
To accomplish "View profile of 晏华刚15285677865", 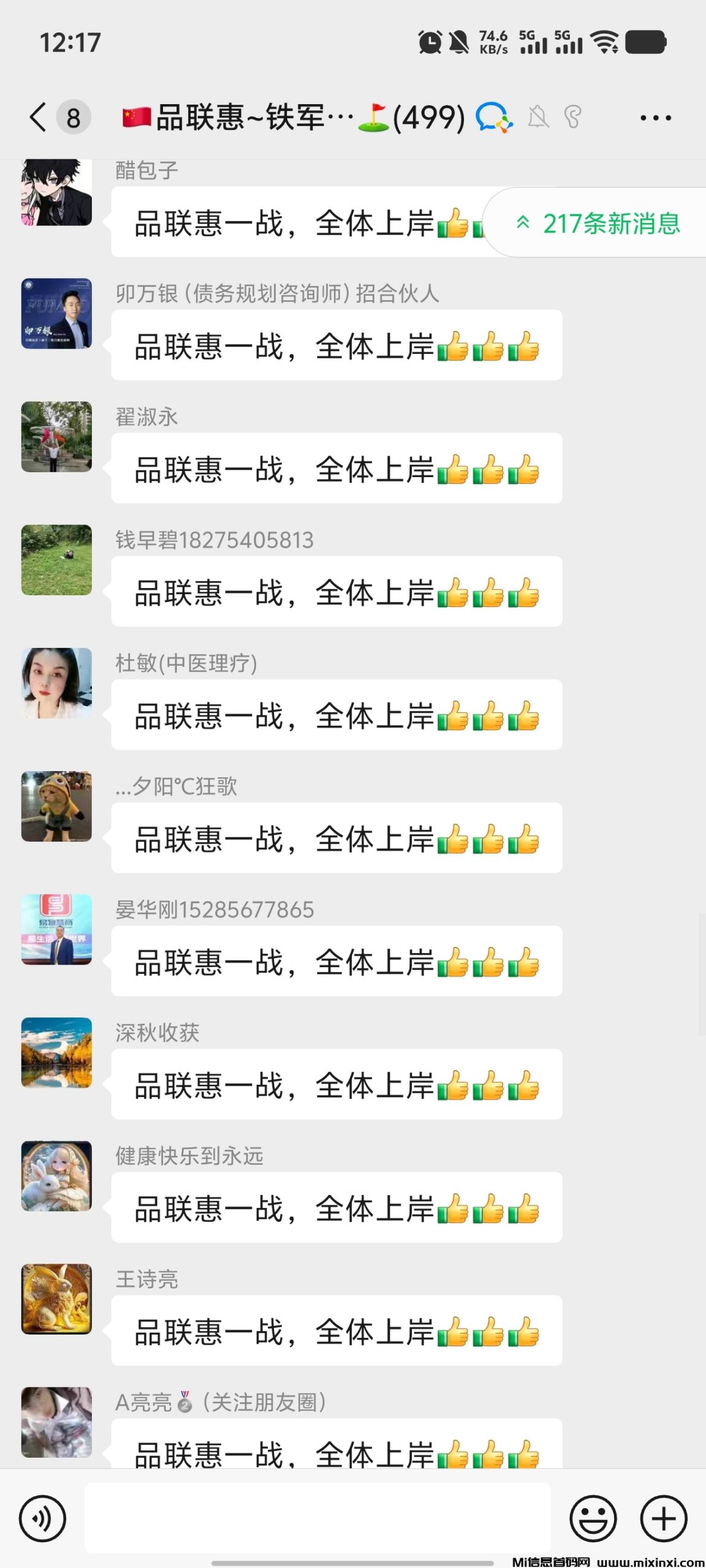I will pos(56,929).
